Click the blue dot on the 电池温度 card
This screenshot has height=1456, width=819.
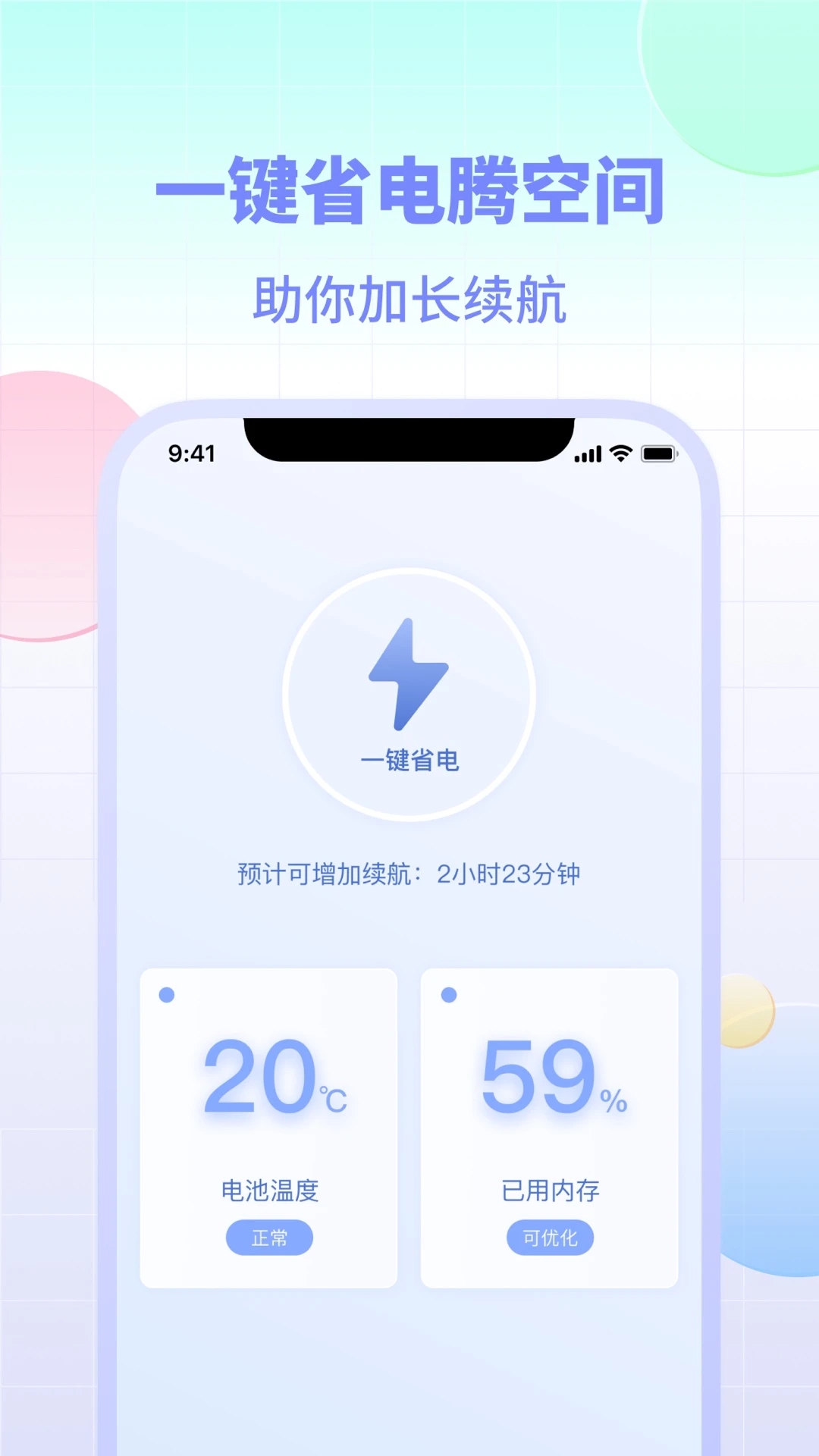[167, 994]
